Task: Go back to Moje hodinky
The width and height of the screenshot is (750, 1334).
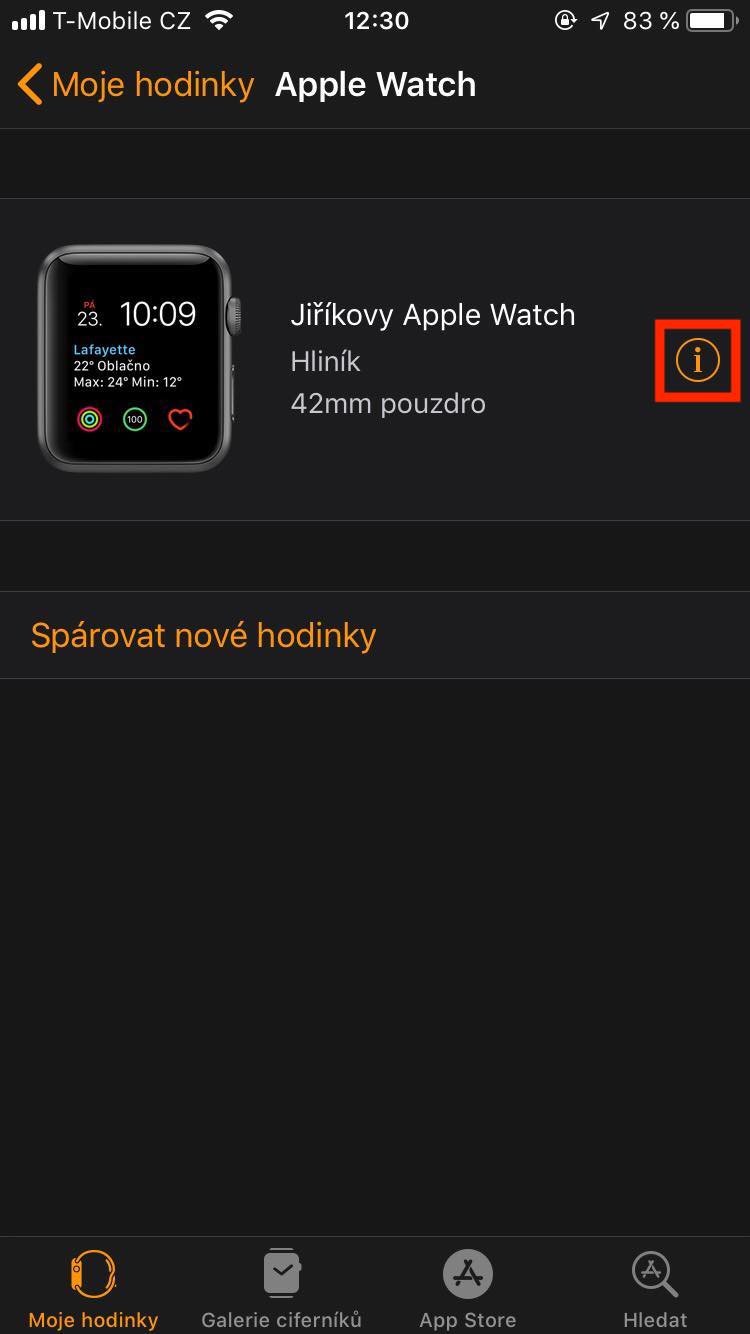Action: [x=135, y=85]
